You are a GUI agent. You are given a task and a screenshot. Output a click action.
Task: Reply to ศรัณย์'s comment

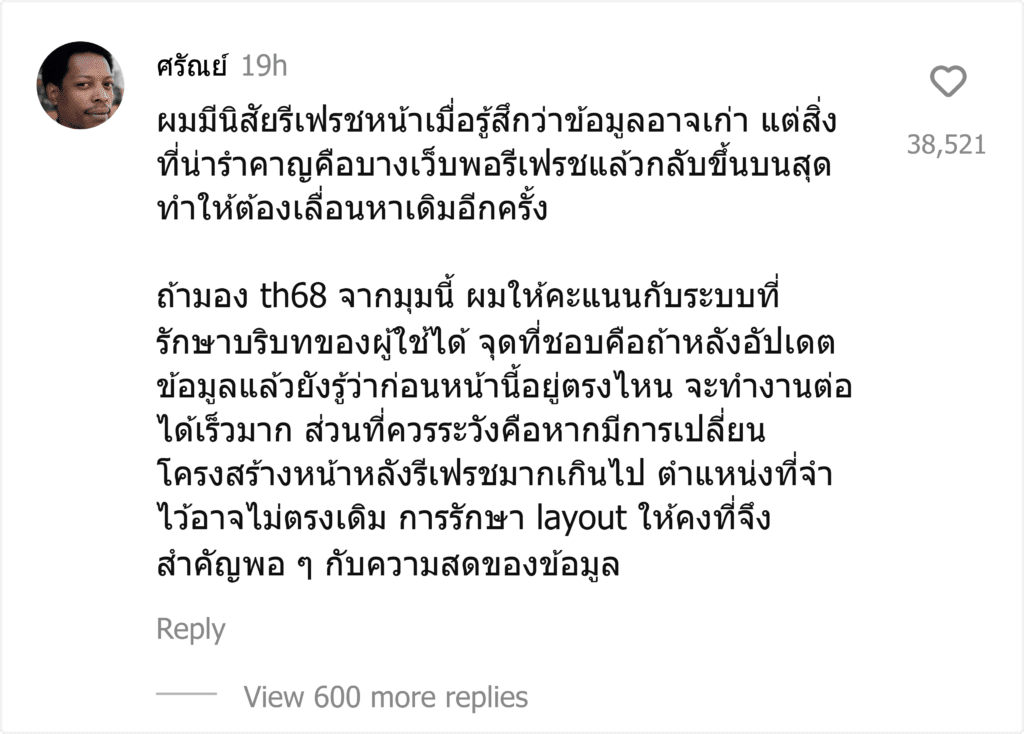(191, 630)
